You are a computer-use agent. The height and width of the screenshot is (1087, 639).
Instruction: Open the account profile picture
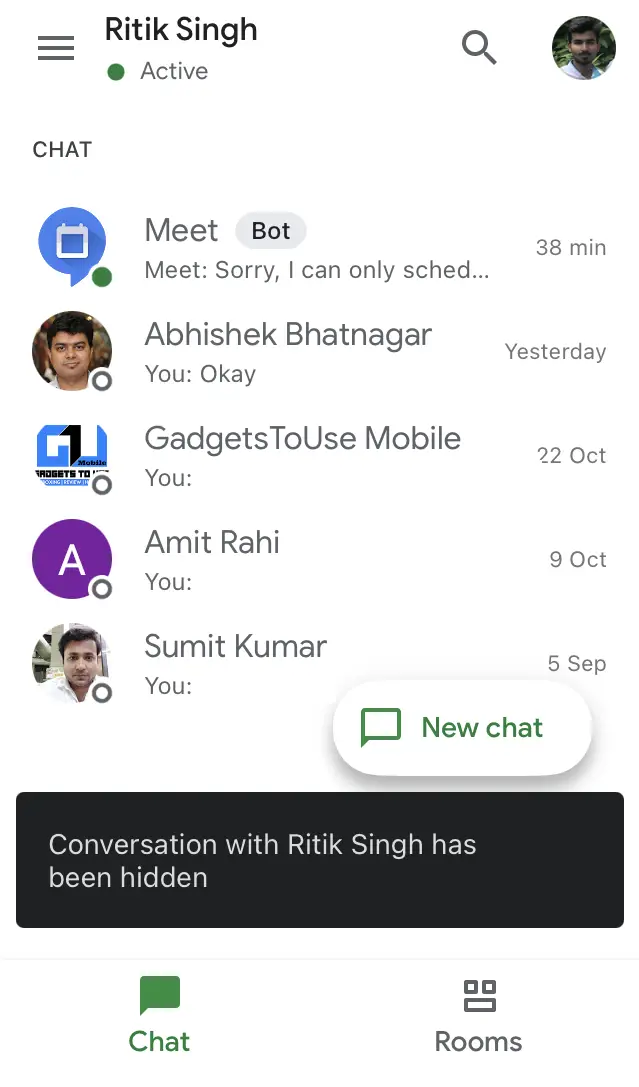coord(584,48)
